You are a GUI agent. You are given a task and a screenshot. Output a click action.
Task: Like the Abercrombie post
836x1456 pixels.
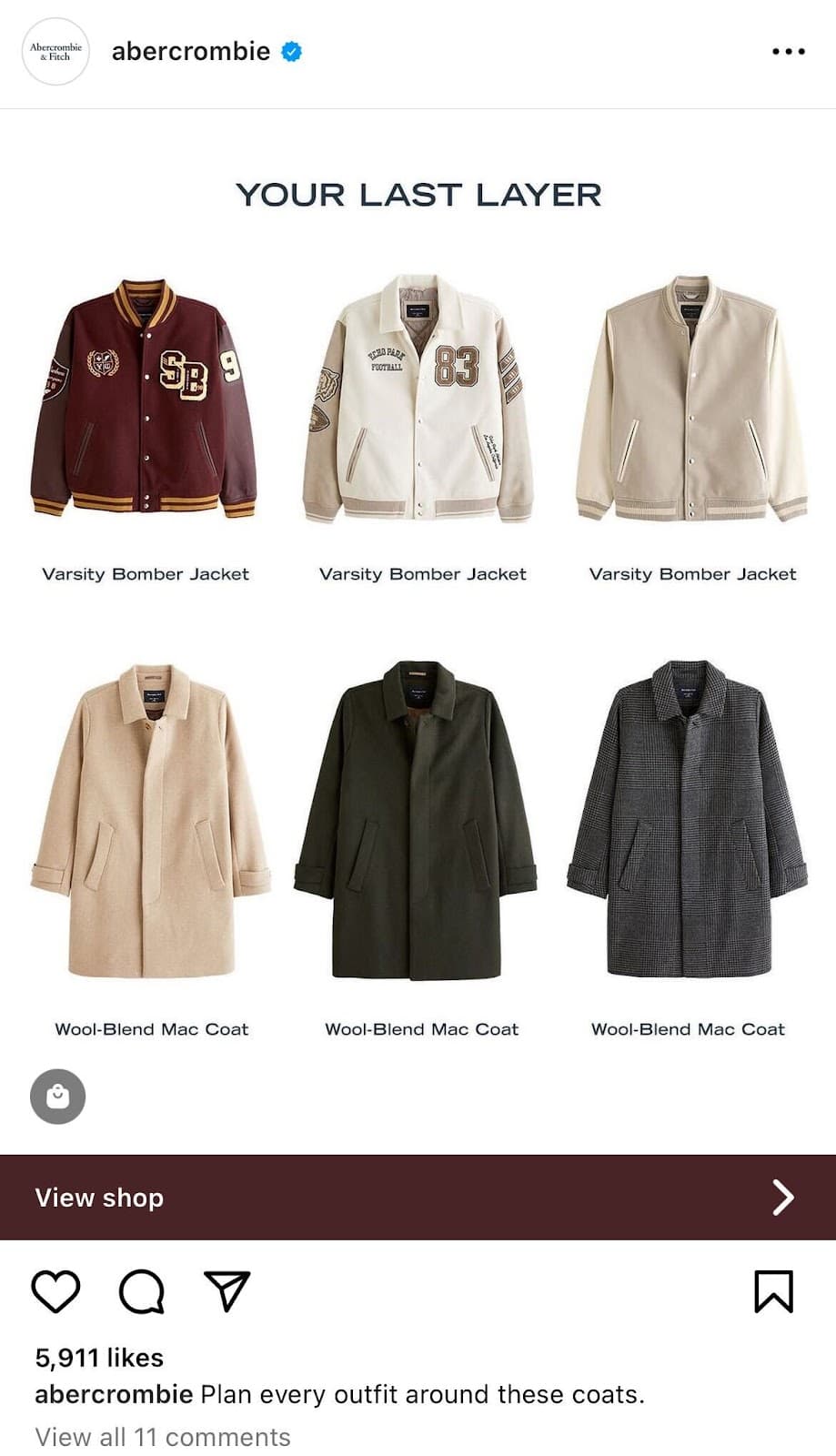[x=56, y=1291]
